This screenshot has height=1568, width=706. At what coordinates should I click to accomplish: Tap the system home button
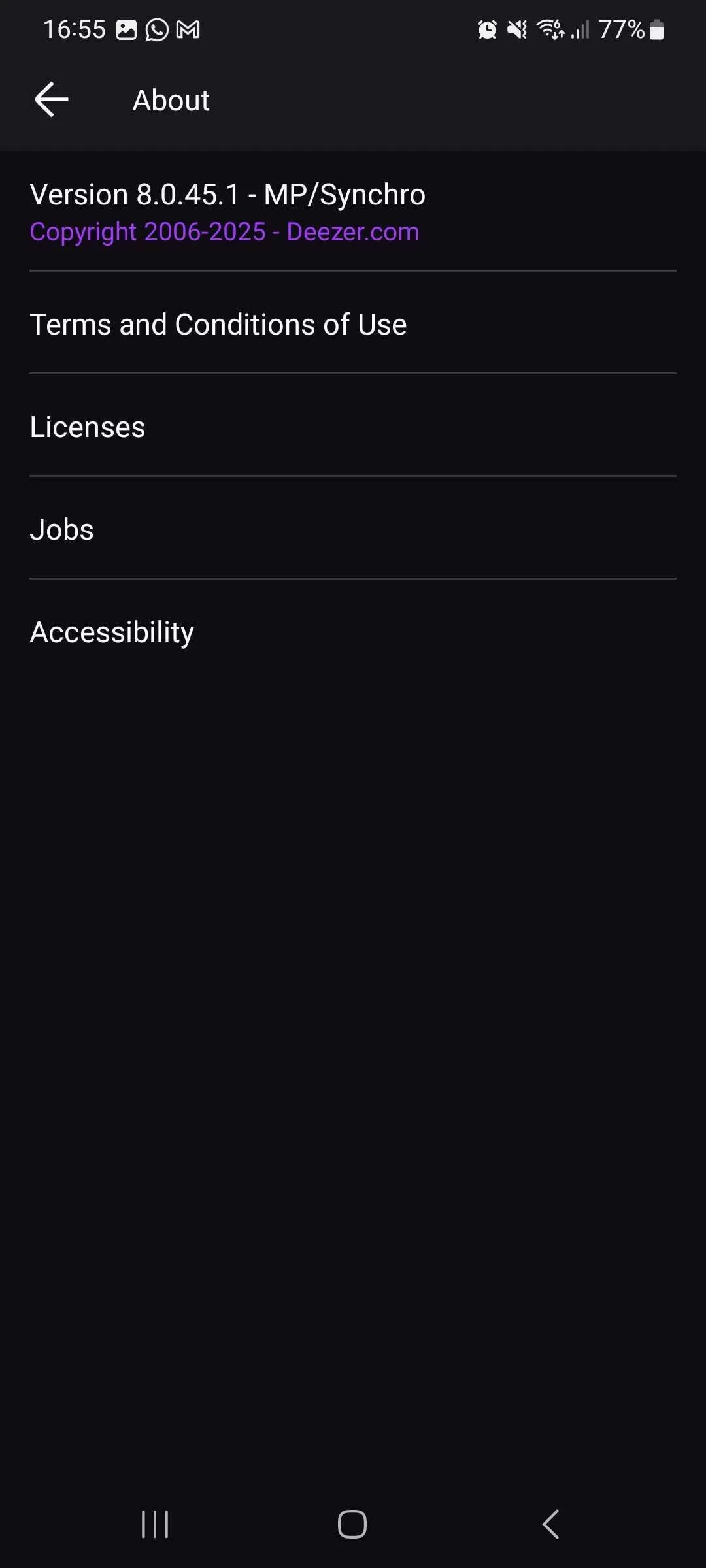click(x=352, y=1524)
